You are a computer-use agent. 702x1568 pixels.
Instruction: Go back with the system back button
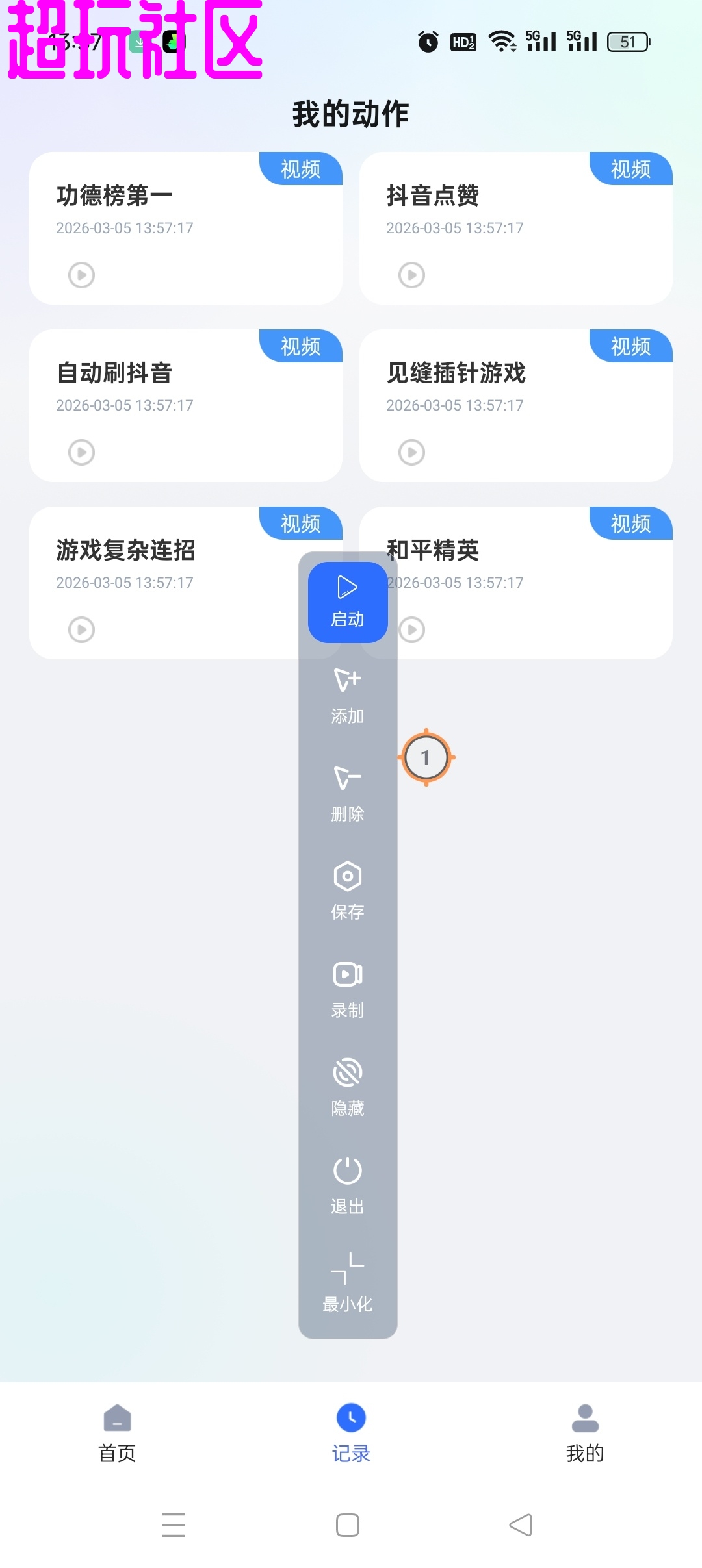[520, 1524]
